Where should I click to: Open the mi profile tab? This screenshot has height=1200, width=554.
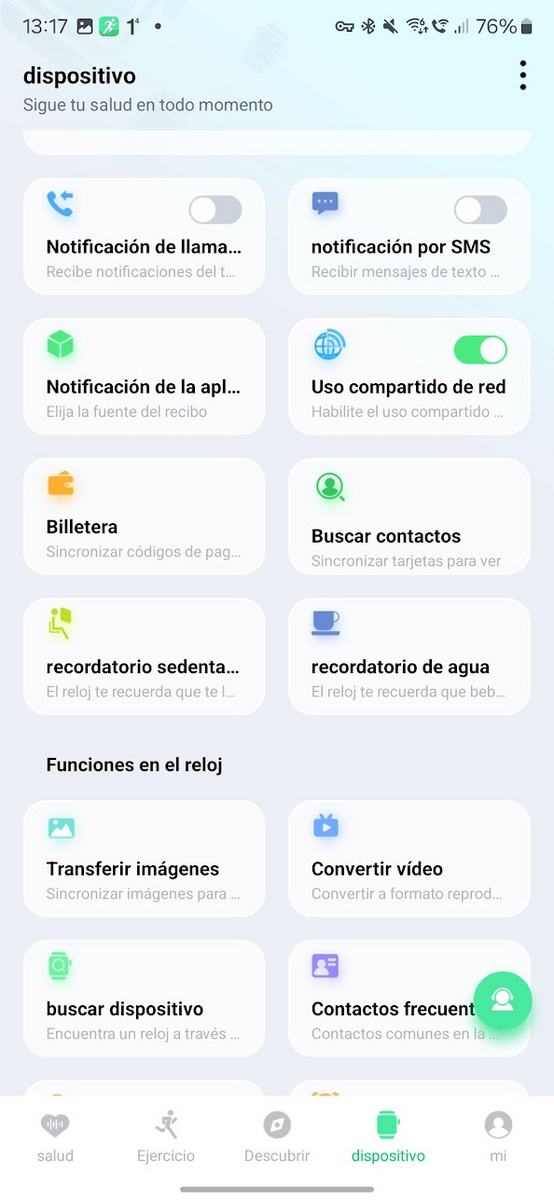[498, 1137]
